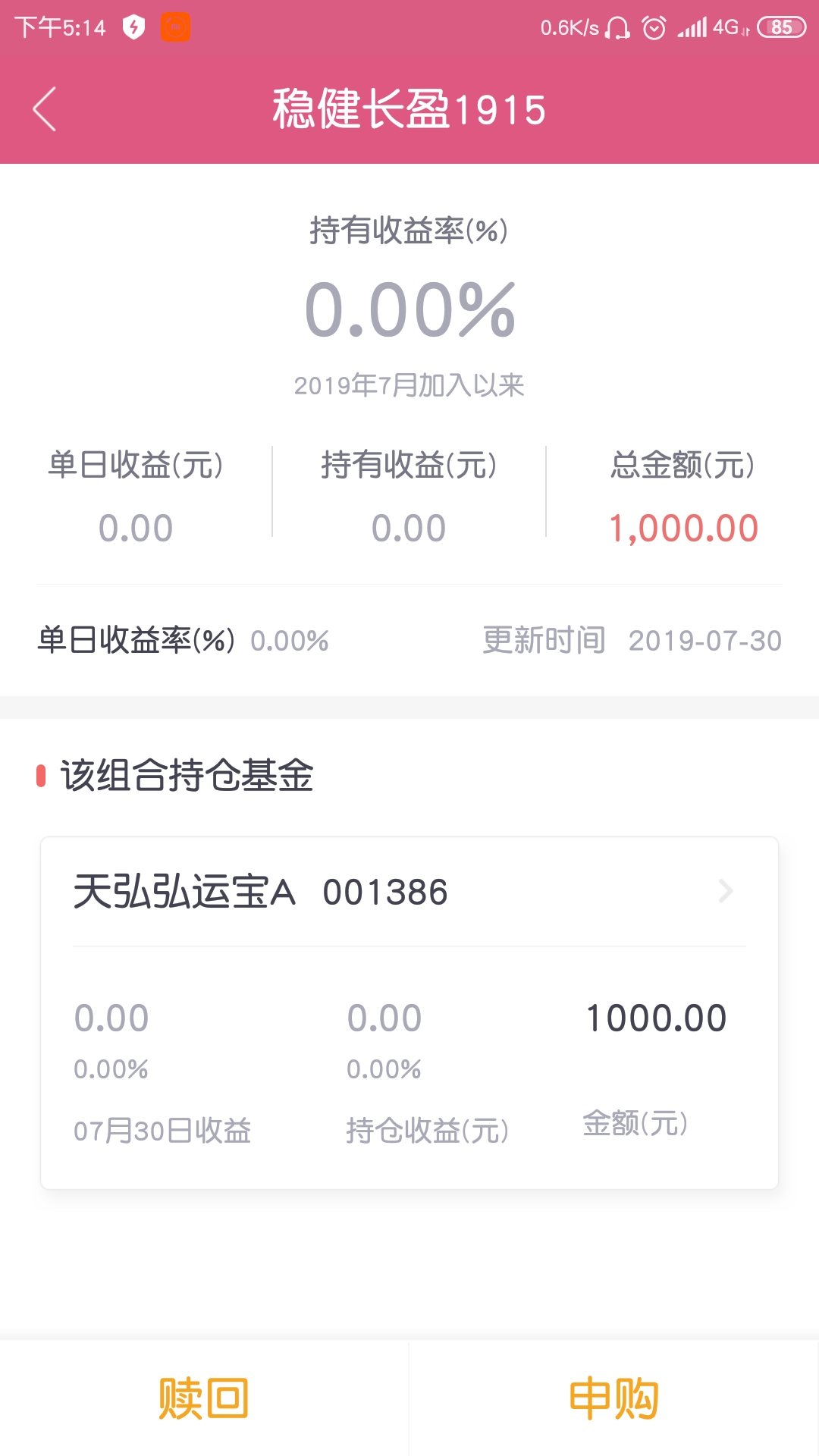The height and width of the screenshot is (1456, 819).
Task: Tap the 赎回 redeem button
Action: (204, 1398)
